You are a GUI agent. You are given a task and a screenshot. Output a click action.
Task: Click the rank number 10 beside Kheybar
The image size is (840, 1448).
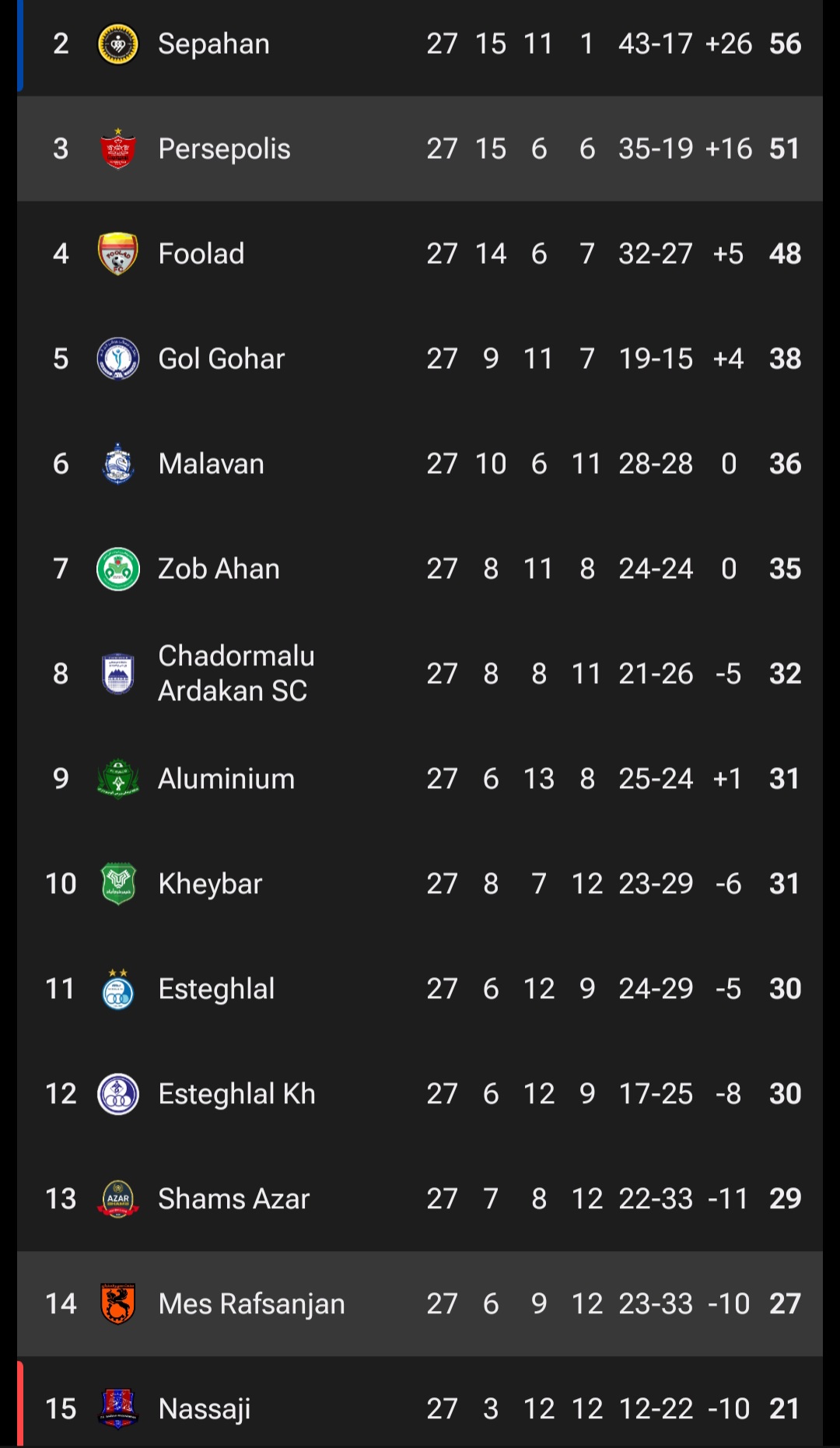coord(61,884)
